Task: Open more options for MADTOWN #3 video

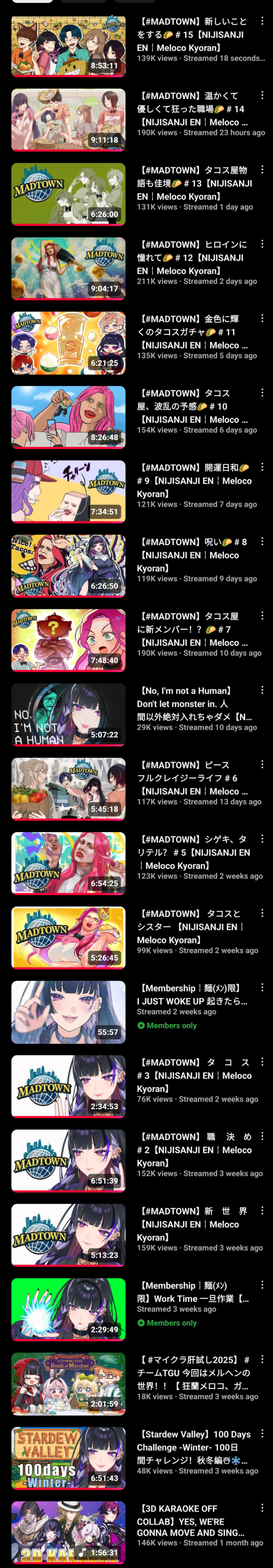Action: pos(262,1062)
